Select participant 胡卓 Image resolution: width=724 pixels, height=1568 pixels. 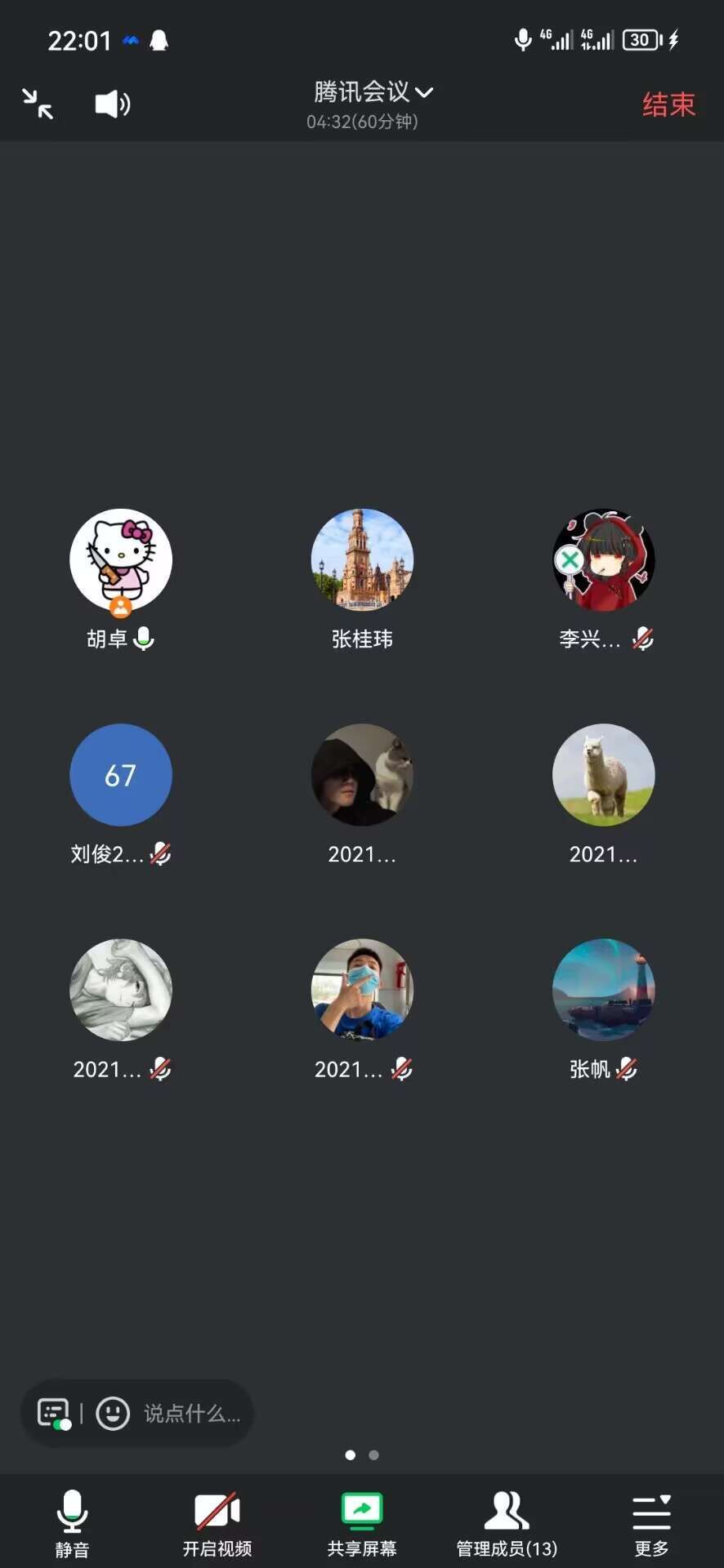[121, 560]
